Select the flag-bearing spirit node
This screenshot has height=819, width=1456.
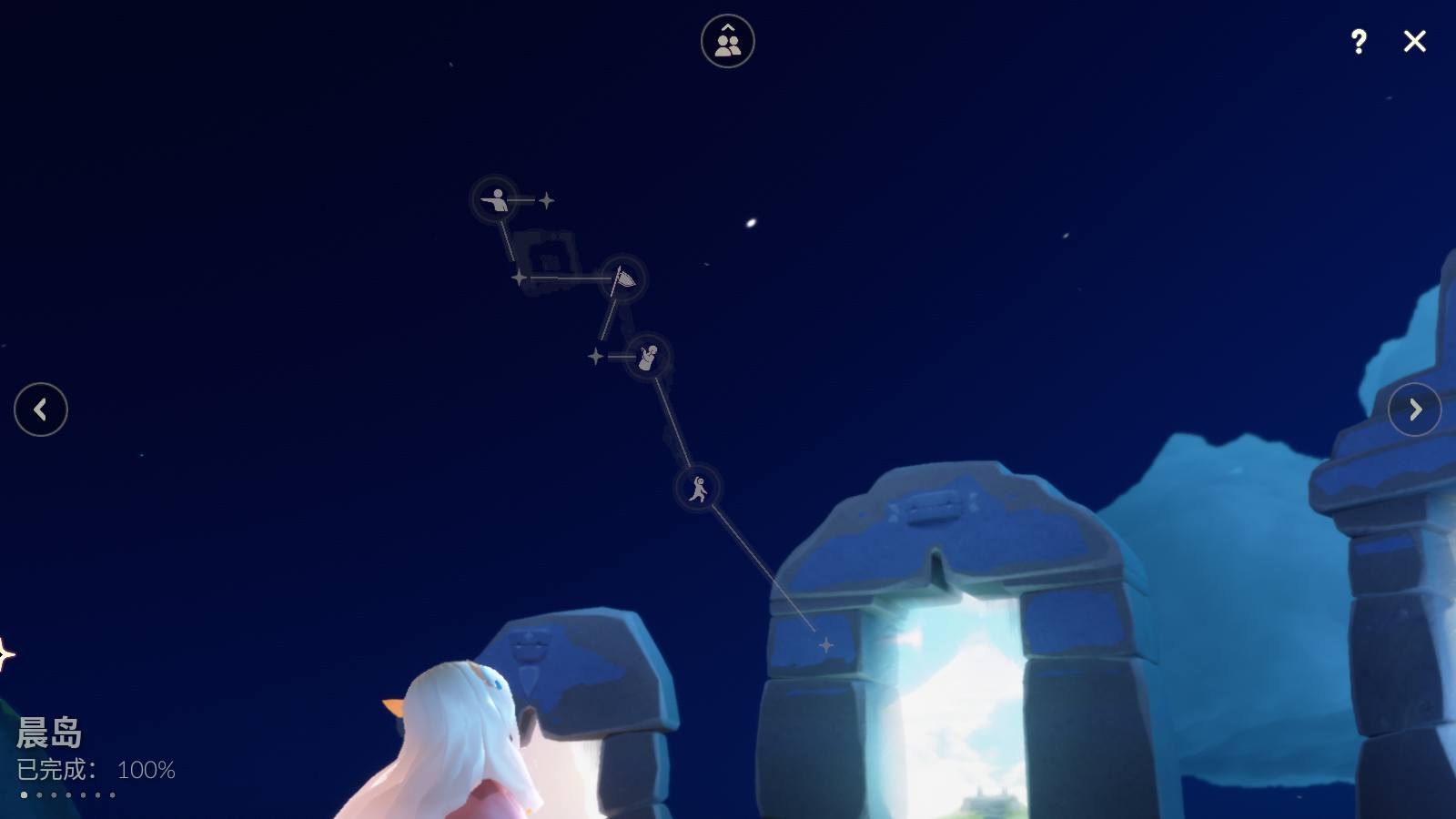pos(623,278)
